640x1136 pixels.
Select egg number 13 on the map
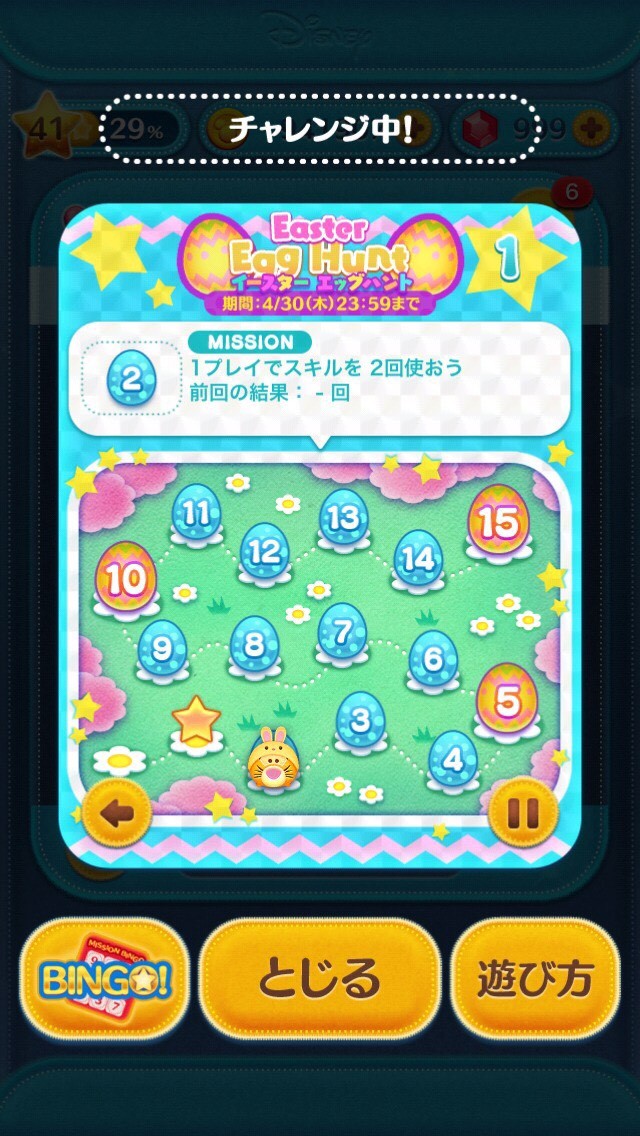click(x=343, y=518)
